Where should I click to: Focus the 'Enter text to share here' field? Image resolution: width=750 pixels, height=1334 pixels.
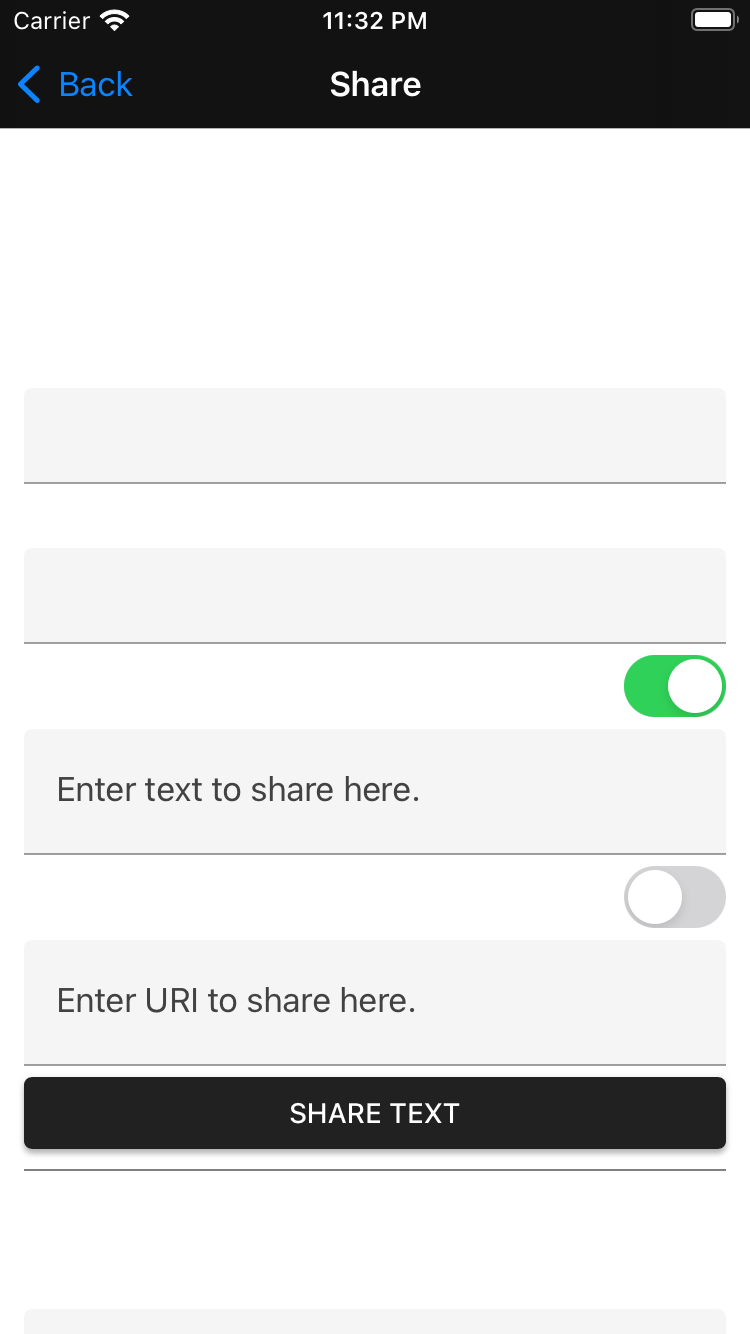(x=375, y=790)
